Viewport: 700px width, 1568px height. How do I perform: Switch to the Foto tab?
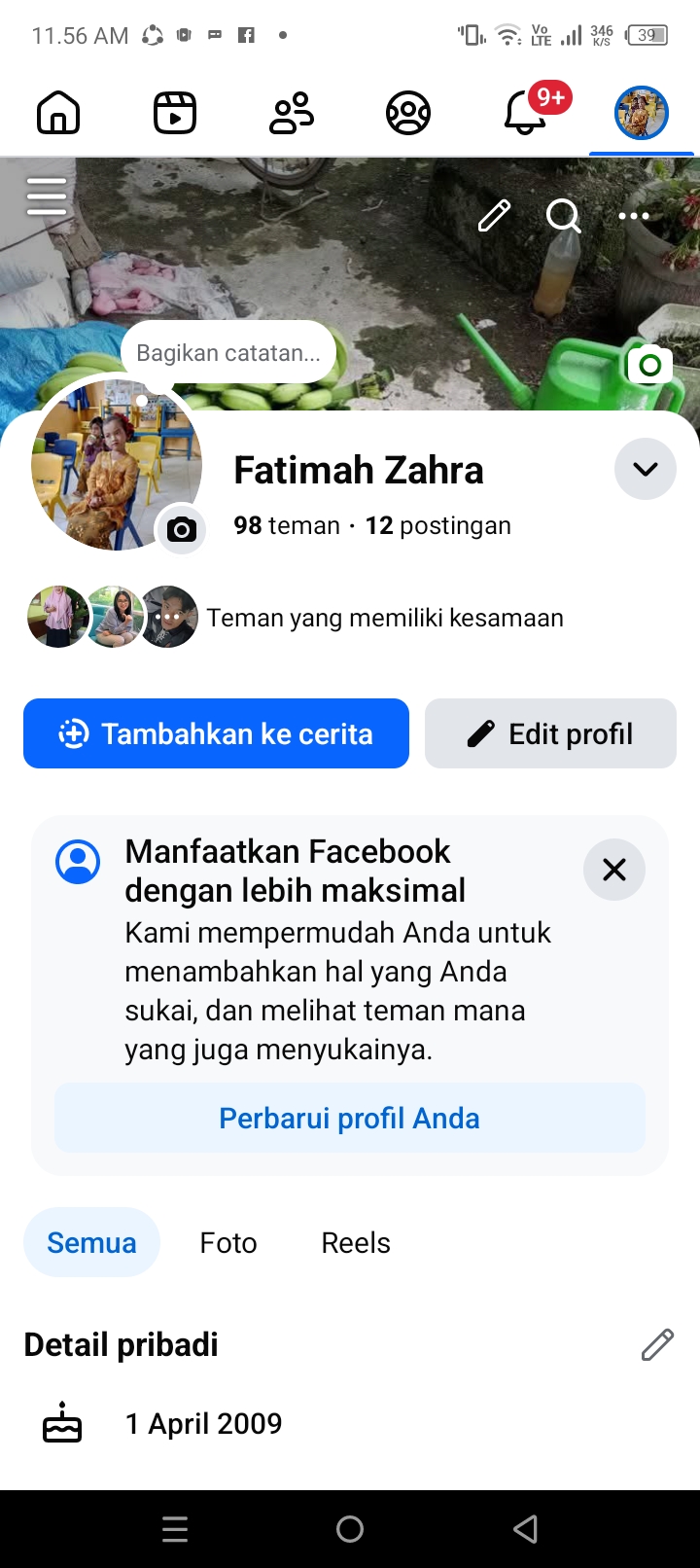tap(228, 1242)
